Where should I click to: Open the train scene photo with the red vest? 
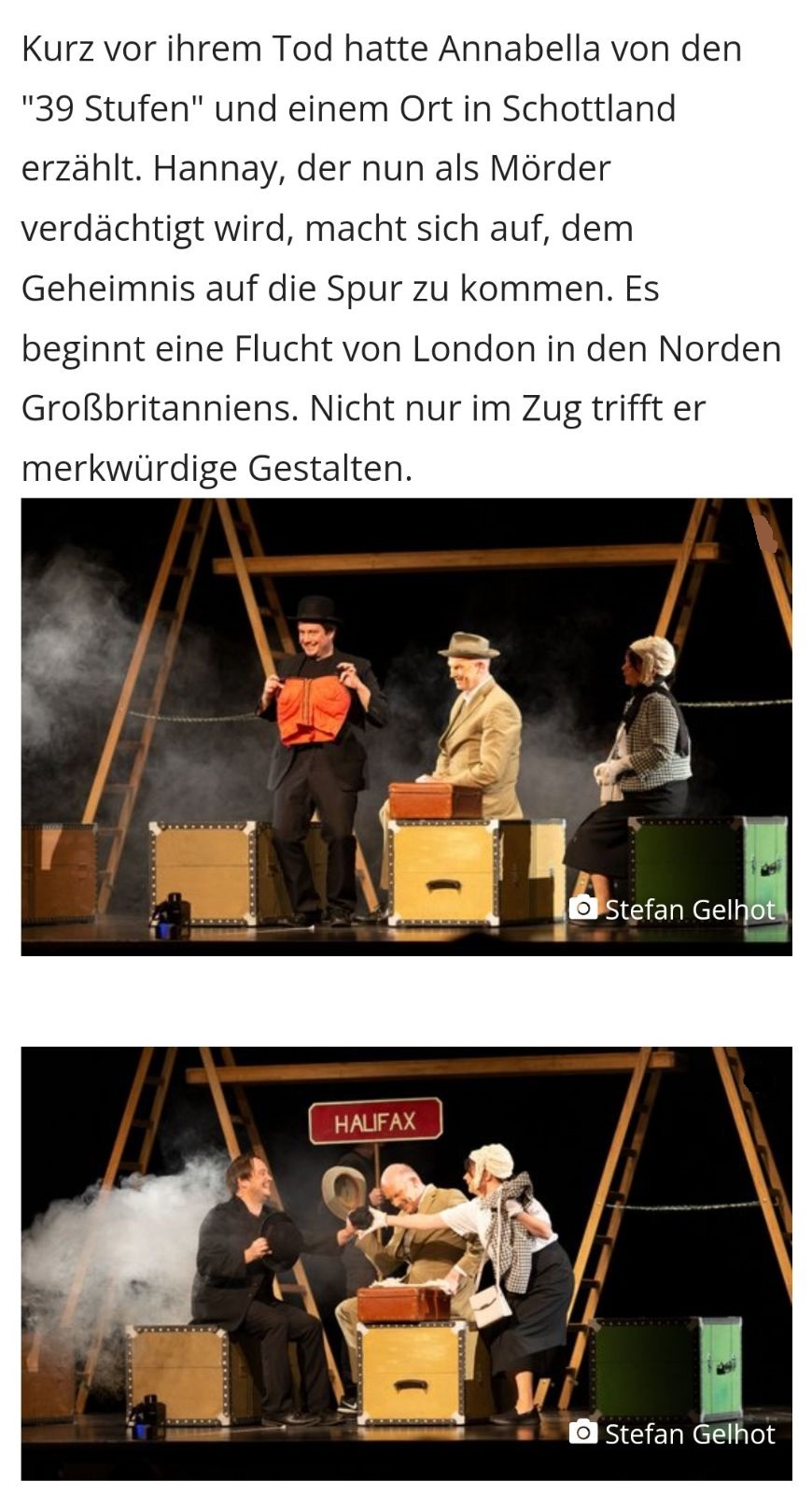[406, 726]
